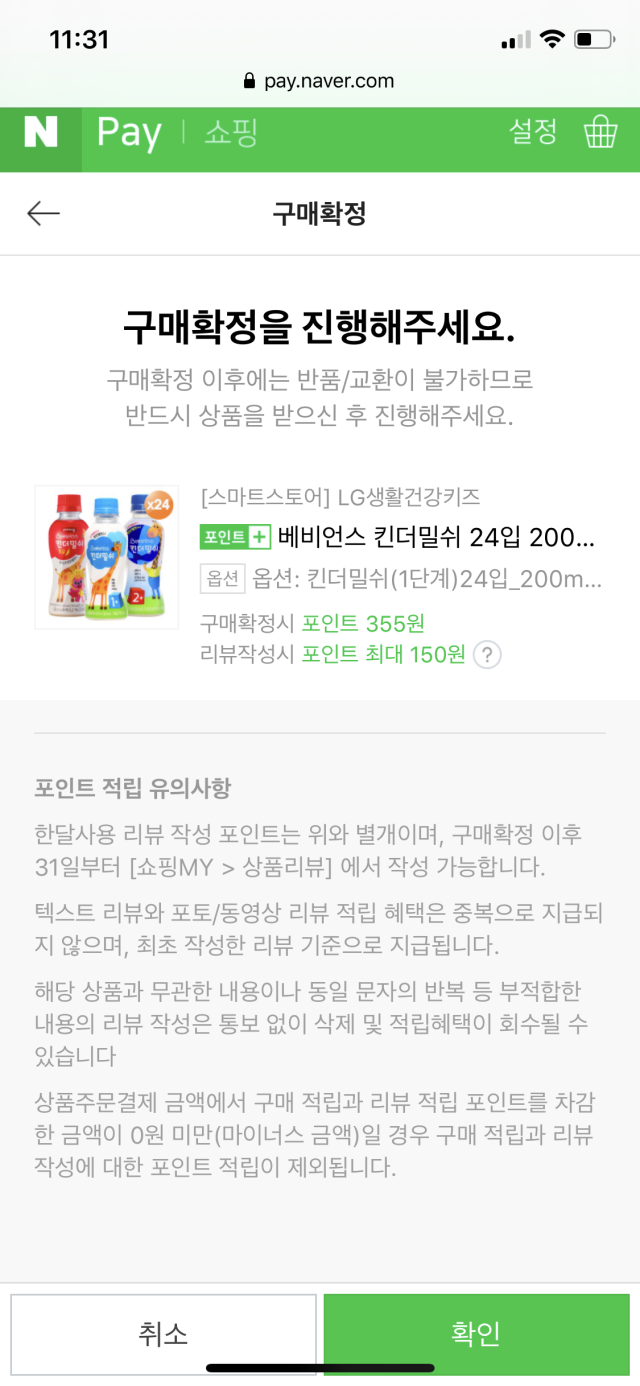Tap the review points help question mark

[486, 655]
